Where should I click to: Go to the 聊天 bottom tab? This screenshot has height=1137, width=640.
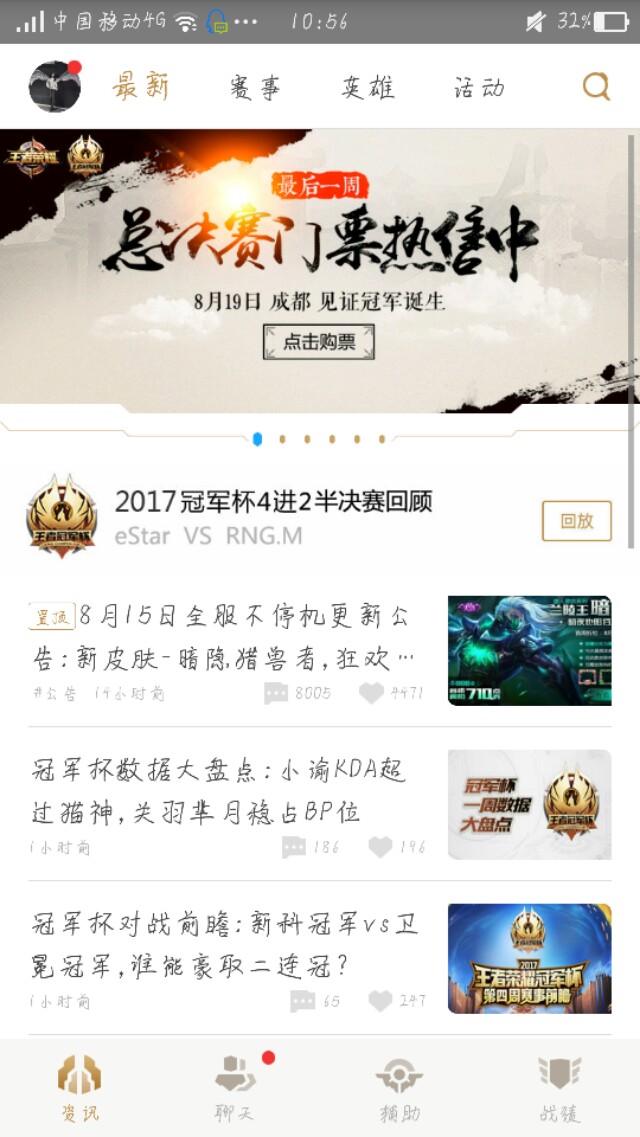[x=237, y=1087]
